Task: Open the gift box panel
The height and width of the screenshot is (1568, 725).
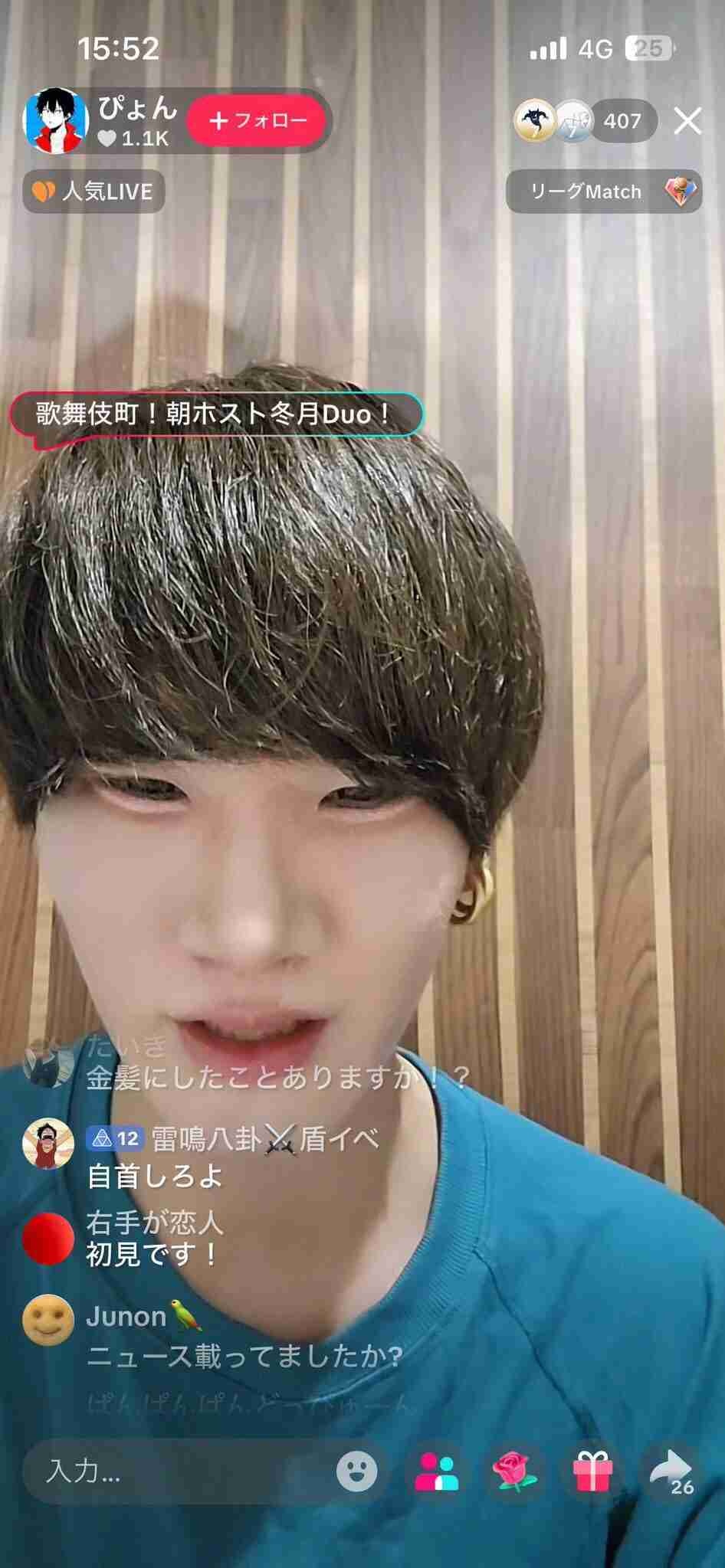Action: [592, 1471]
